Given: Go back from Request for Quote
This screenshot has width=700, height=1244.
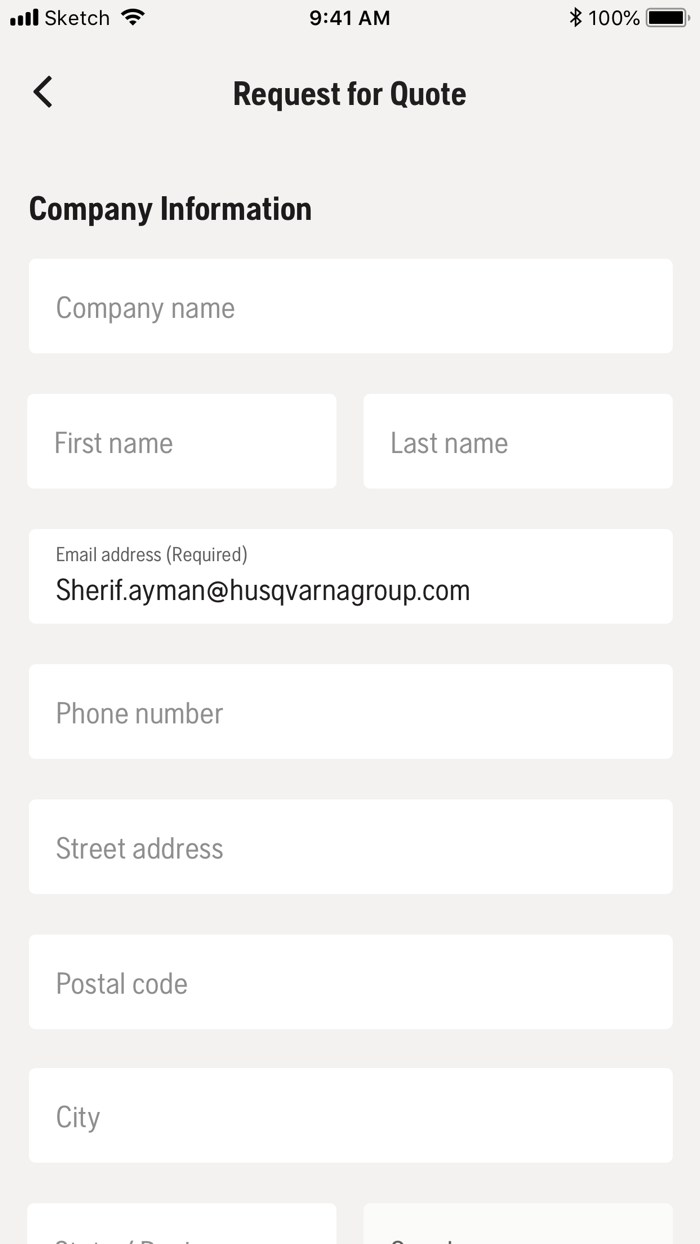Looking at the screenshot, I should pyautogui.click(x=43, y=92).
